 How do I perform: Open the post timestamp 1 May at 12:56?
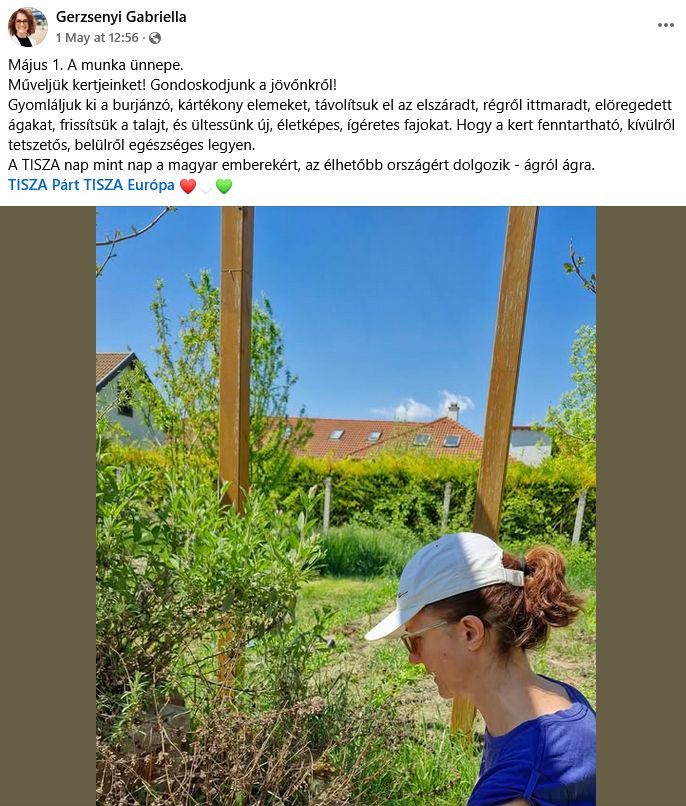[97, 38]
